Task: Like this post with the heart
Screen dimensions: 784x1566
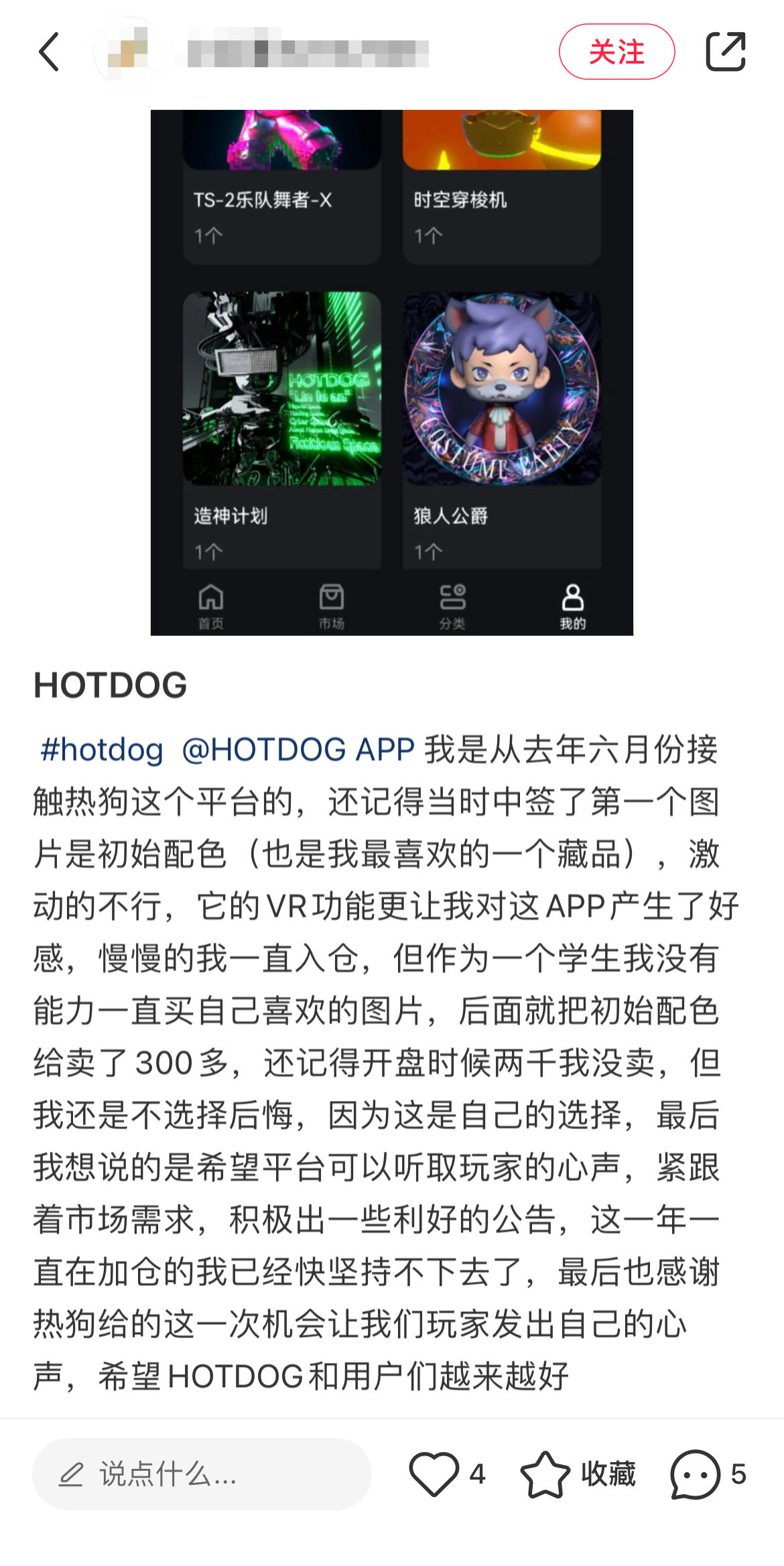Action: 434,1474
